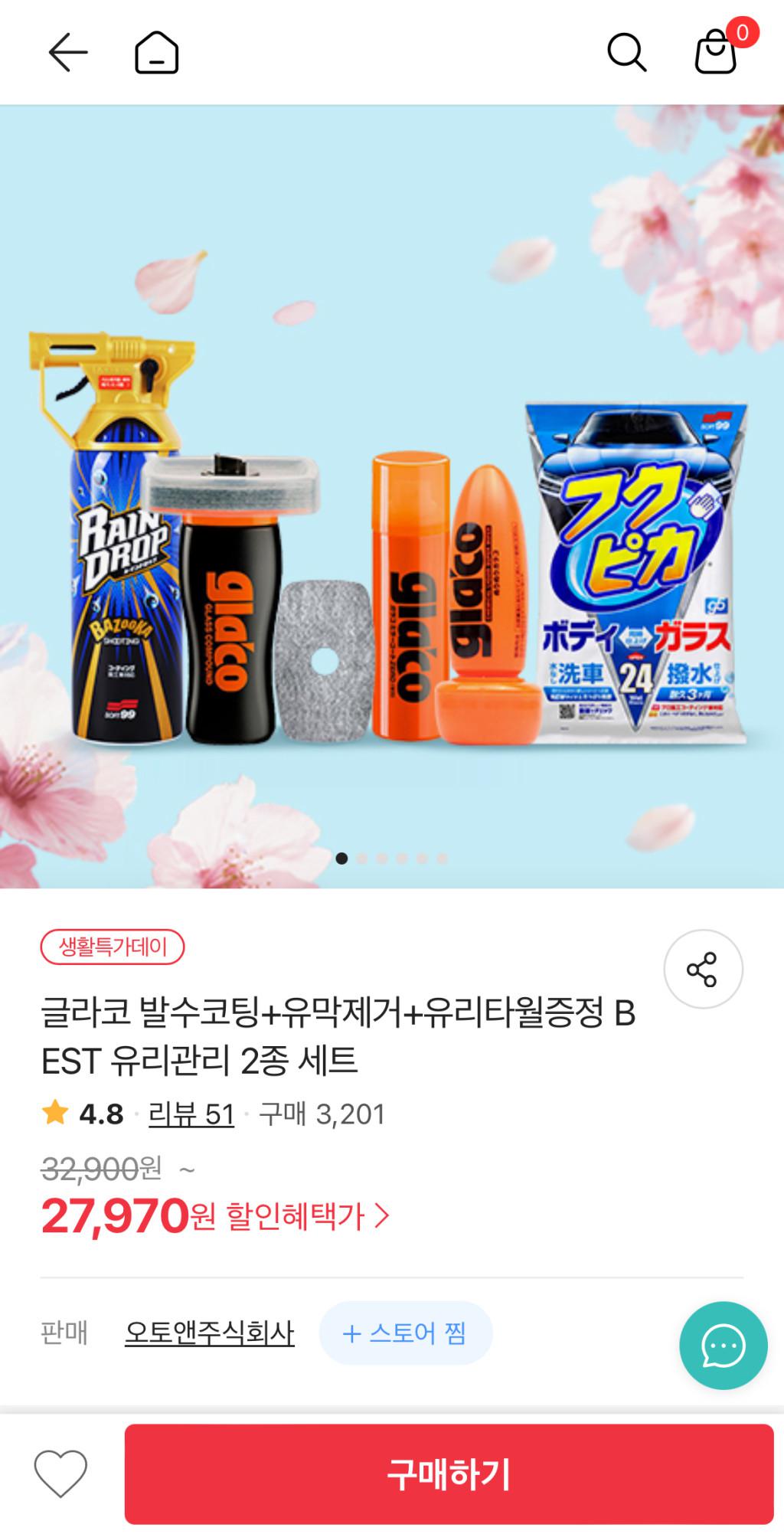The height and width of the screenshot is (1534, 784).
Task: Tap the 스토어 찜 button
Action: point(405,1333)
